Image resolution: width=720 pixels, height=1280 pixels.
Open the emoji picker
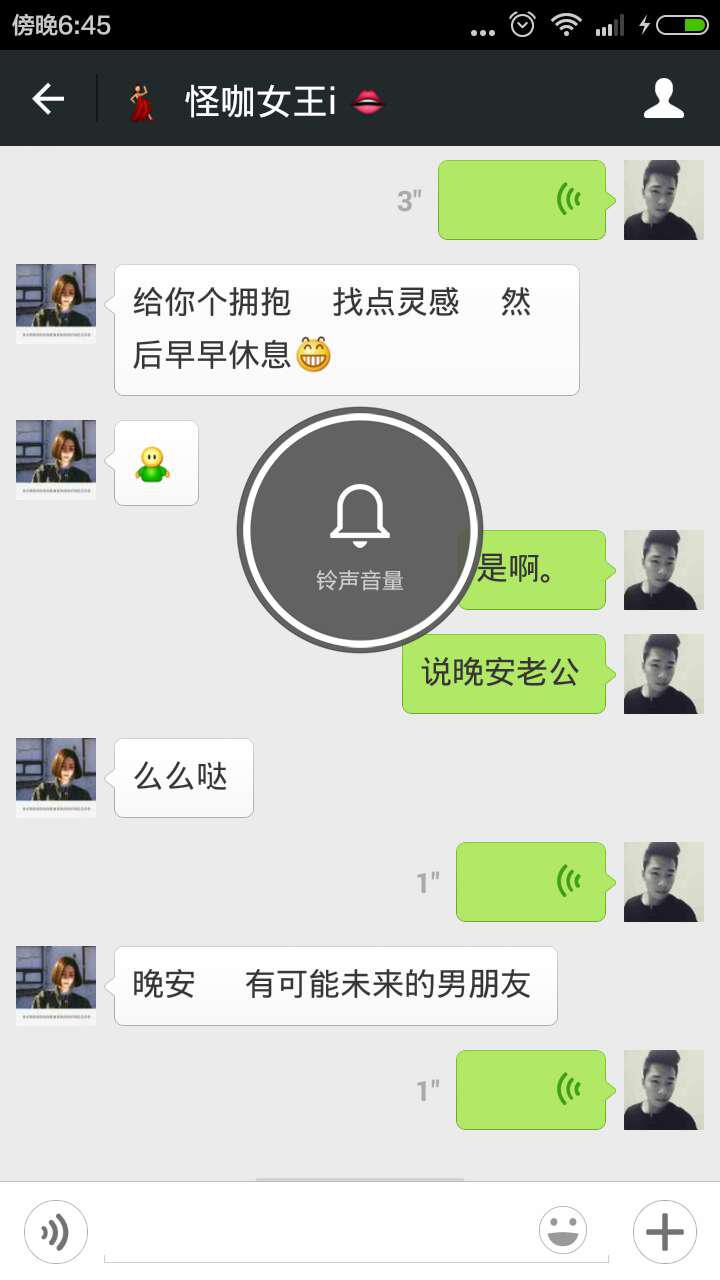click(x=563, y=1230)
